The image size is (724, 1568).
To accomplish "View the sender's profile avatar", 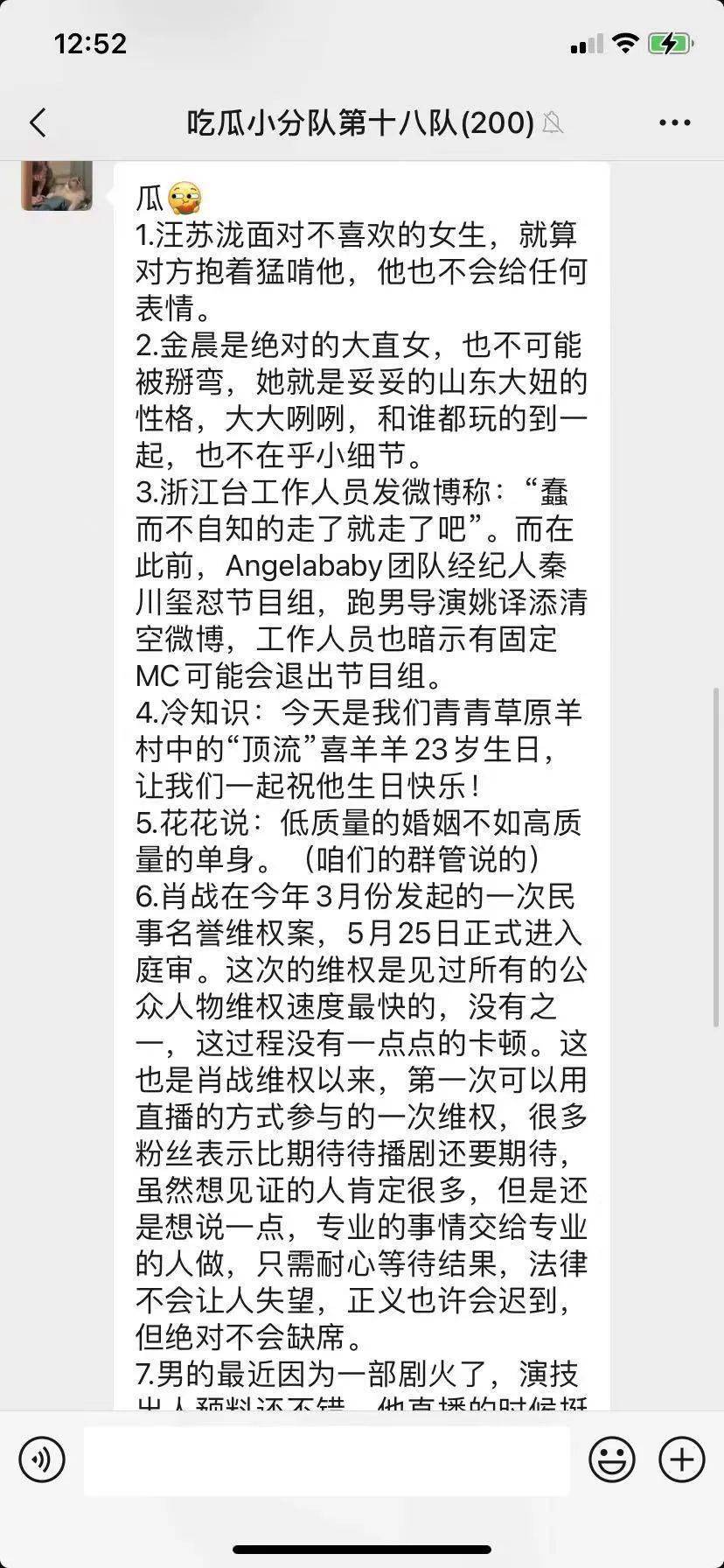I will [x=57, y=185].
